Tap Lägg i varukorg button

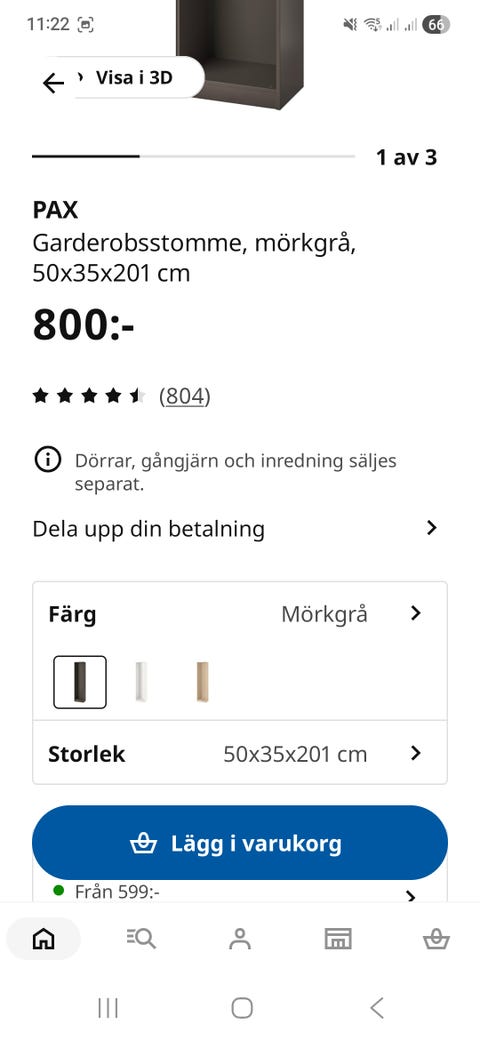click(239, 843)
